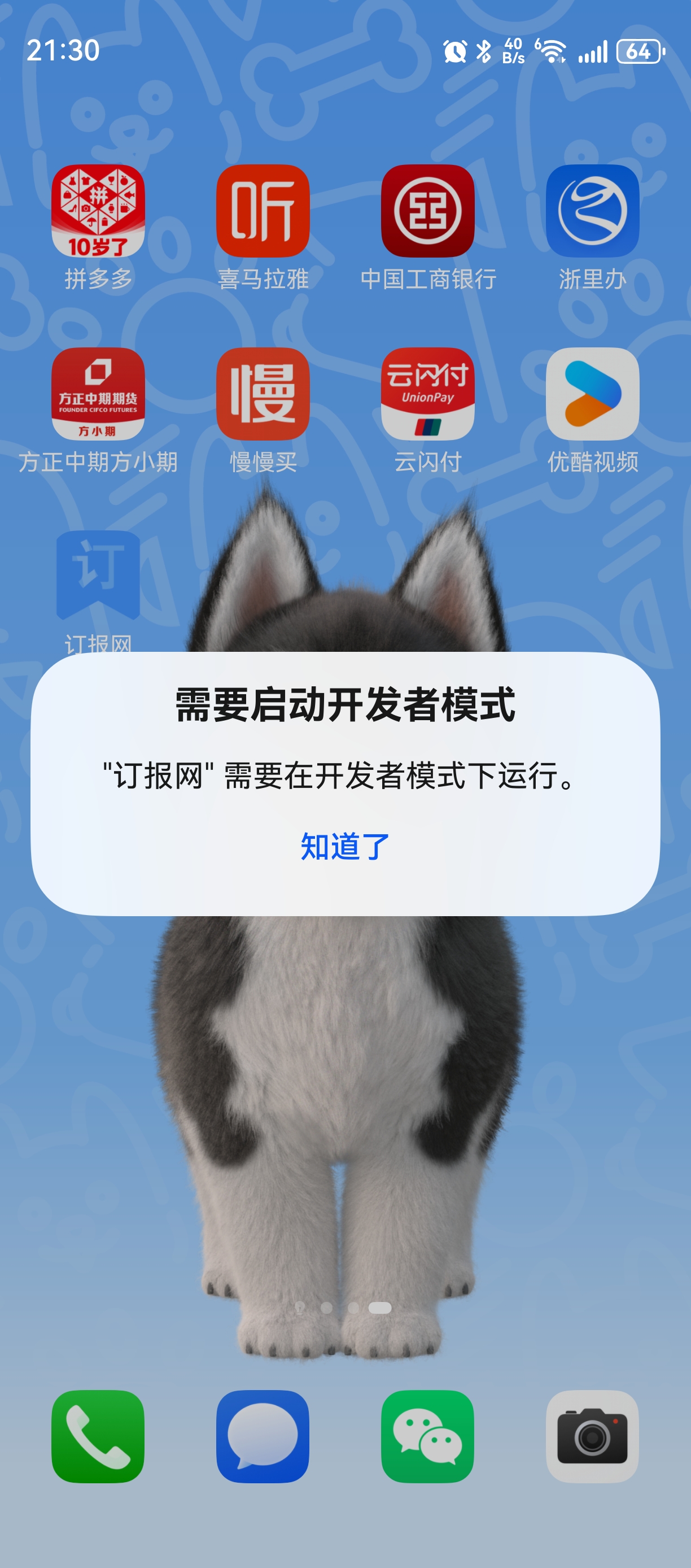
Task: Launch 云闪付 UnionPay app
Action: [x=427, y=394]
